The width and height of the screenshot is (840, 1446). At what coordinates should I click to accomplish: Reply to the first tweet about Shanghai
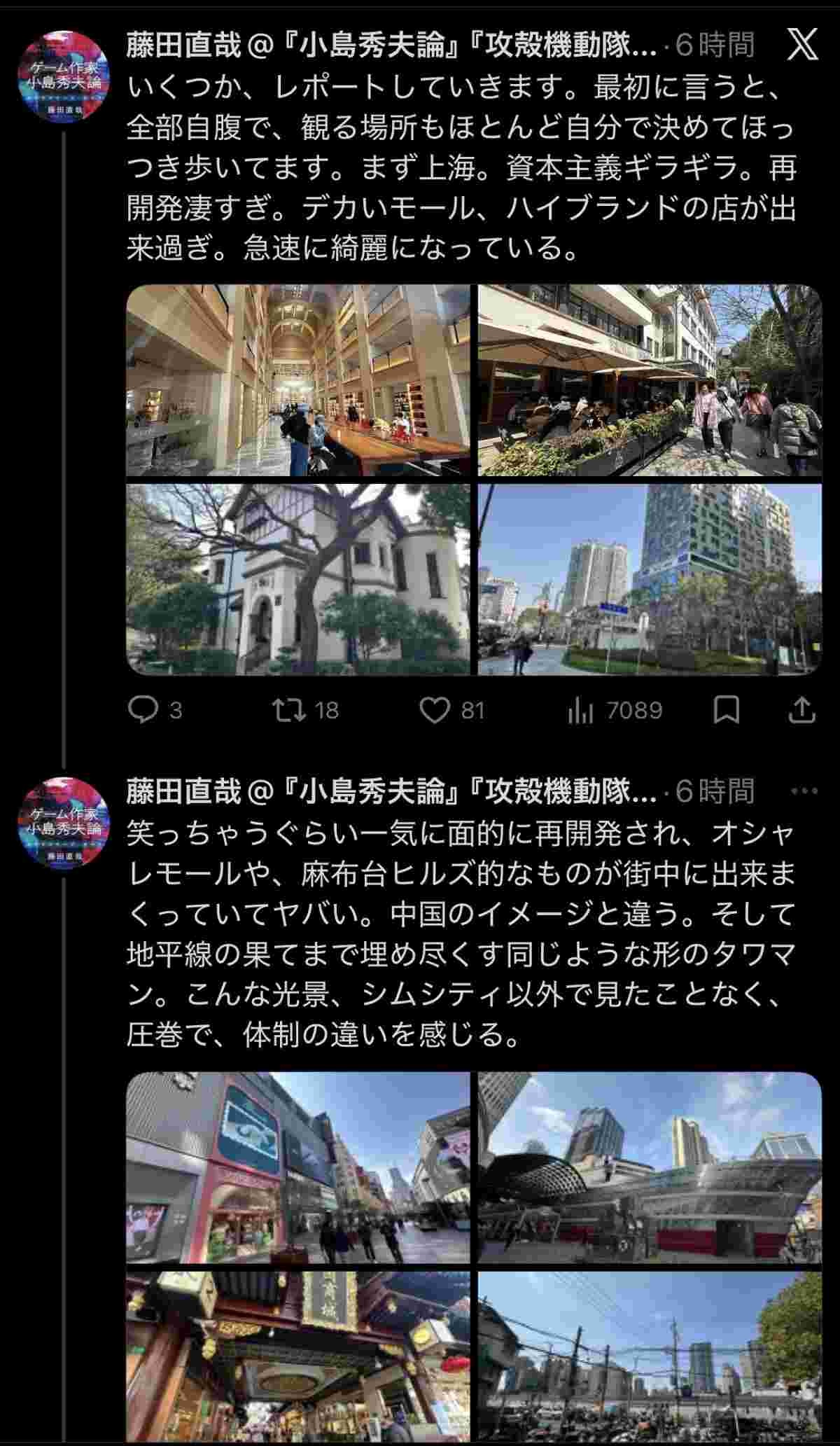[x=143, y=711]
